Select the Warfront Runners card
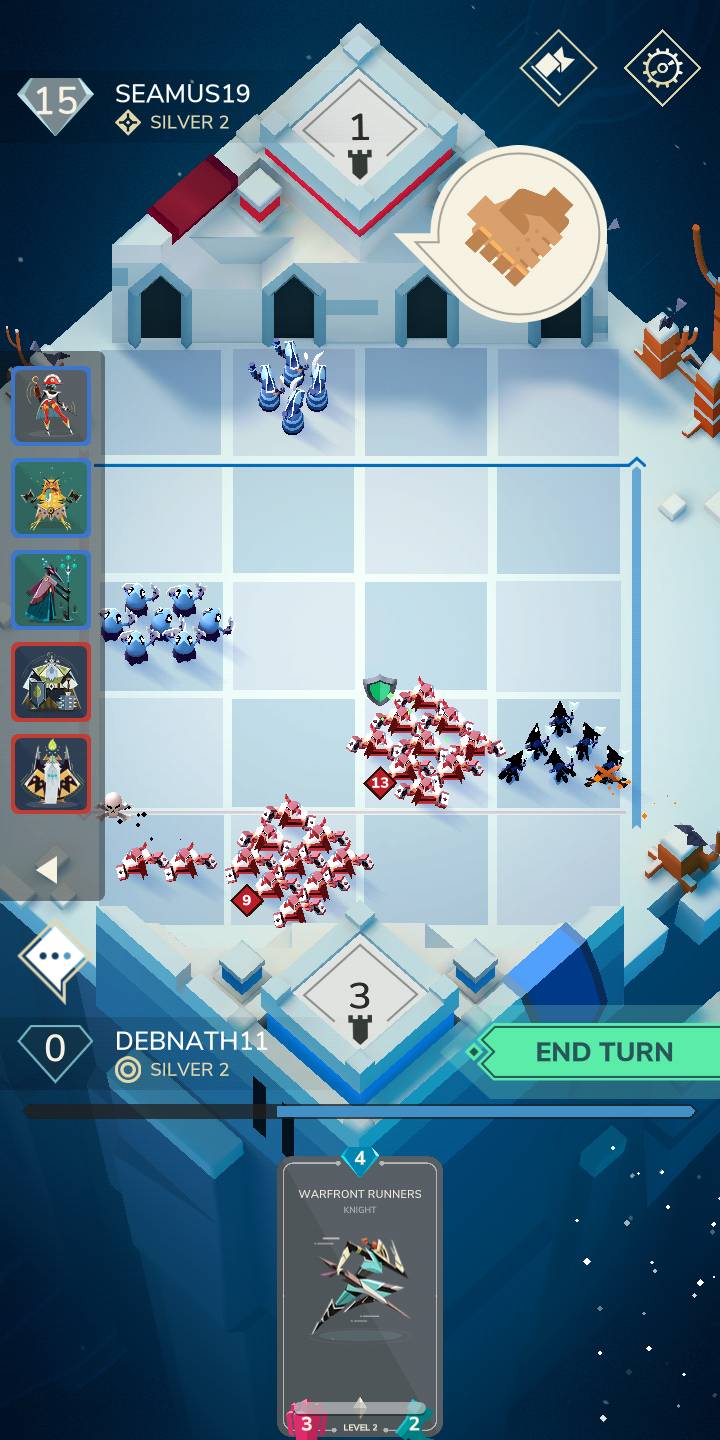The image size is (720, 1440). (360, 1295)
